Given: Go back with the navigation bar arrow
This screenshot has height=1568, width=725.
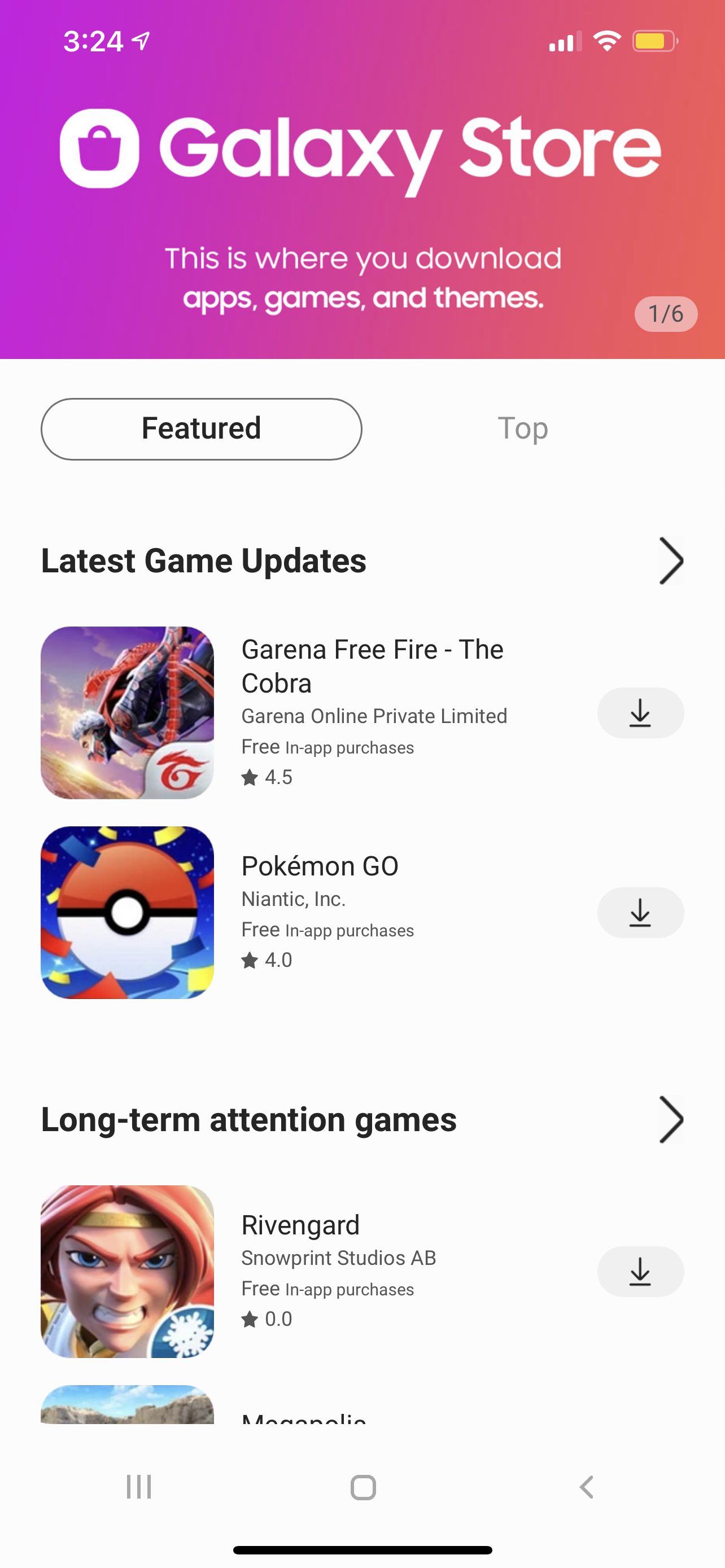Looking at the screenshot, I should [x=586, y=1487].
